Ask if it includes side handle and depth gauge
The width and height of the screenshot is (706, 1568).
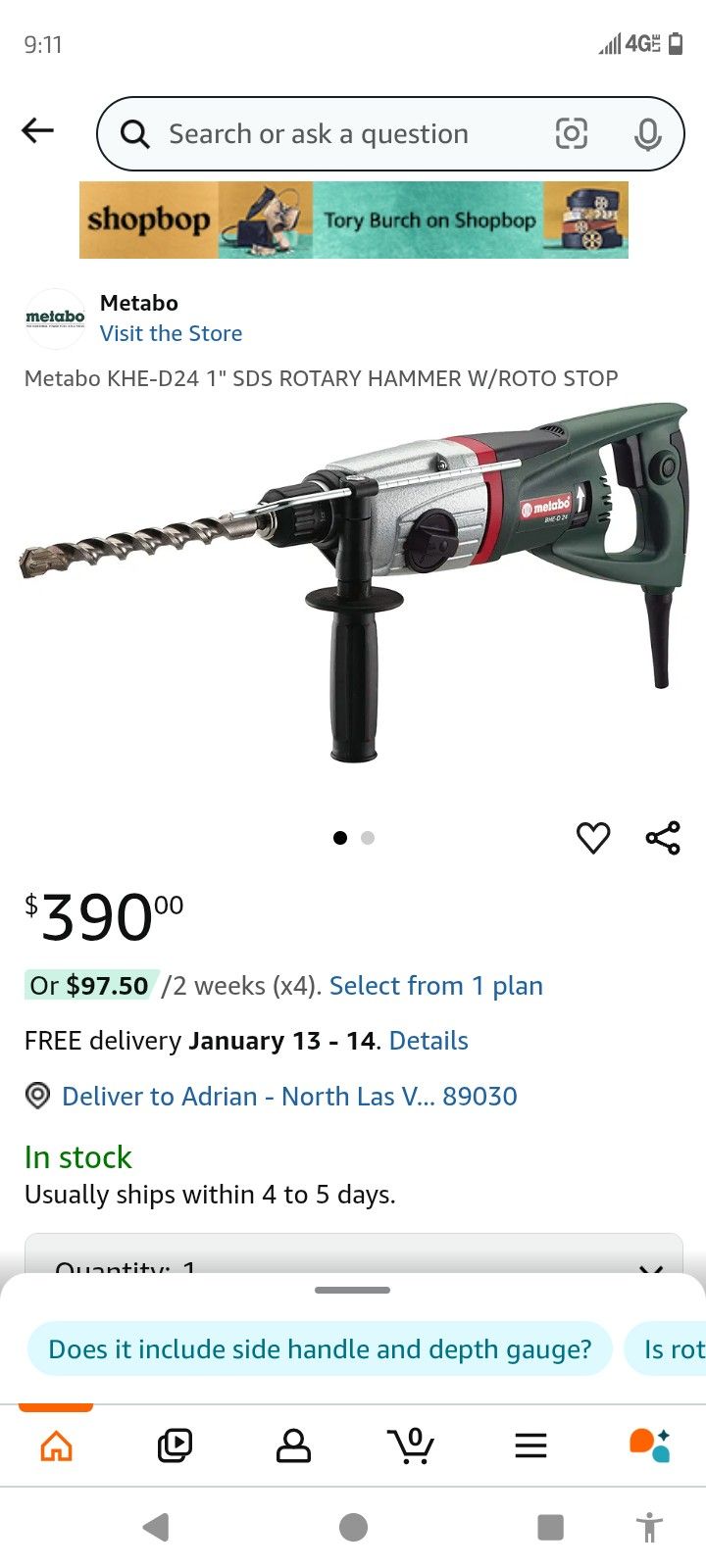point(320,1349)
